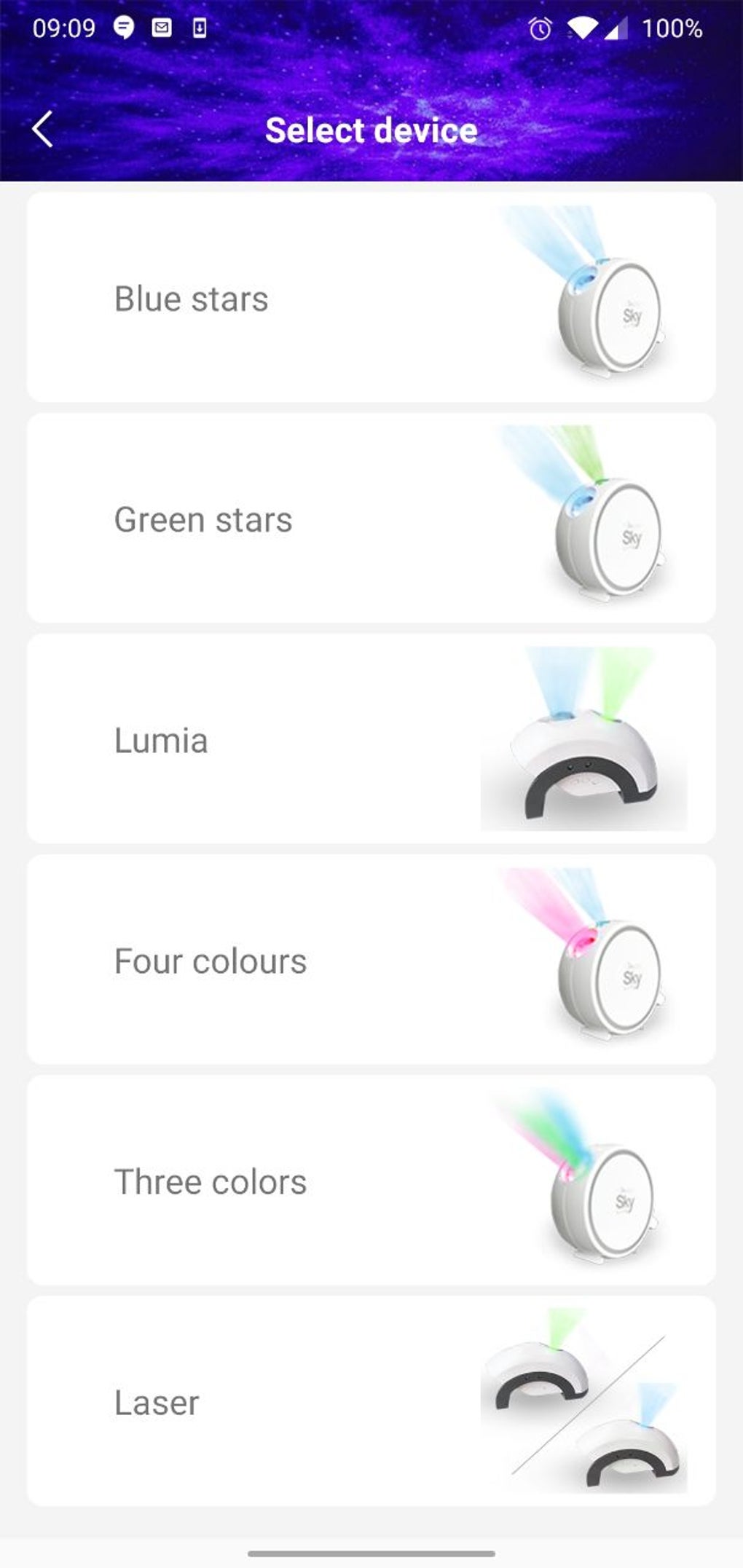Open the Lumia device option

[x=371, y=739]
